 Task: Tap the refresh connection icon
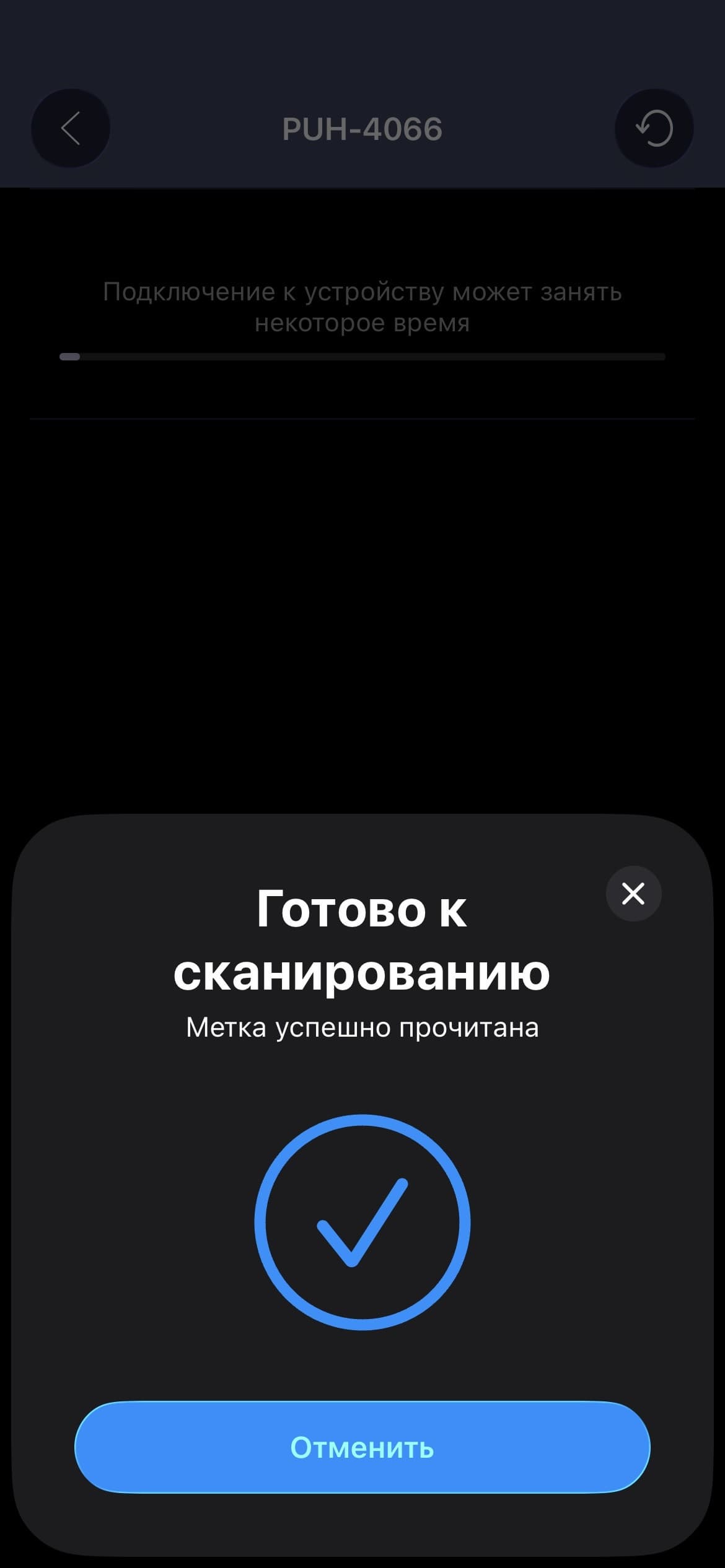[x=654, y=129]
